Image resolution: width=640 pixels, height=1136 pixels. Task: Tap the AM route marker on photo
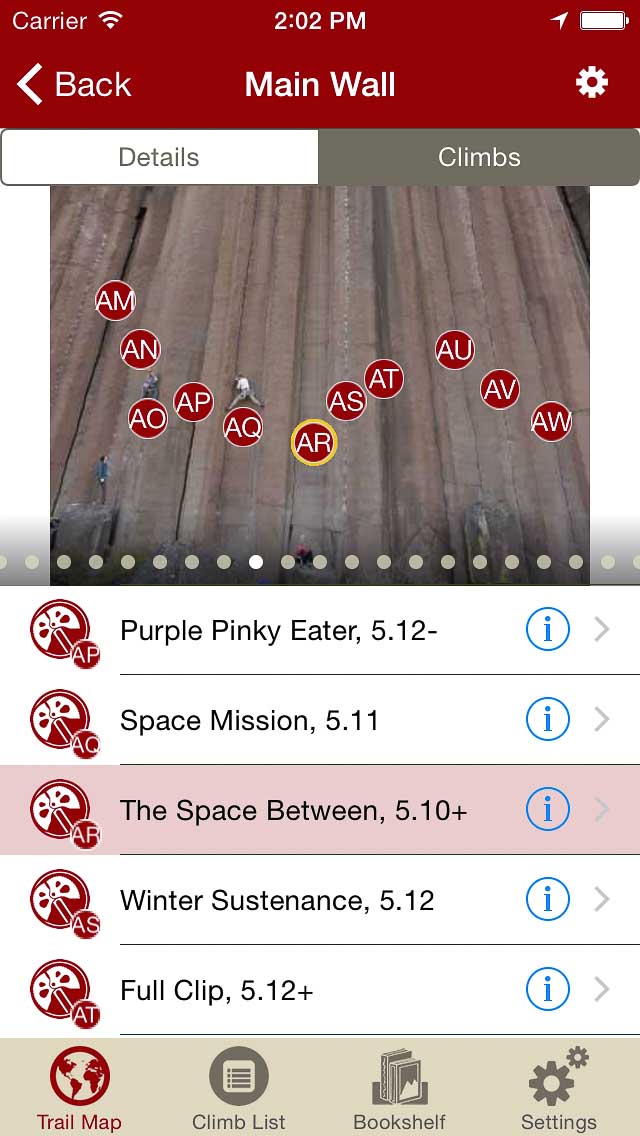[115, 300]
